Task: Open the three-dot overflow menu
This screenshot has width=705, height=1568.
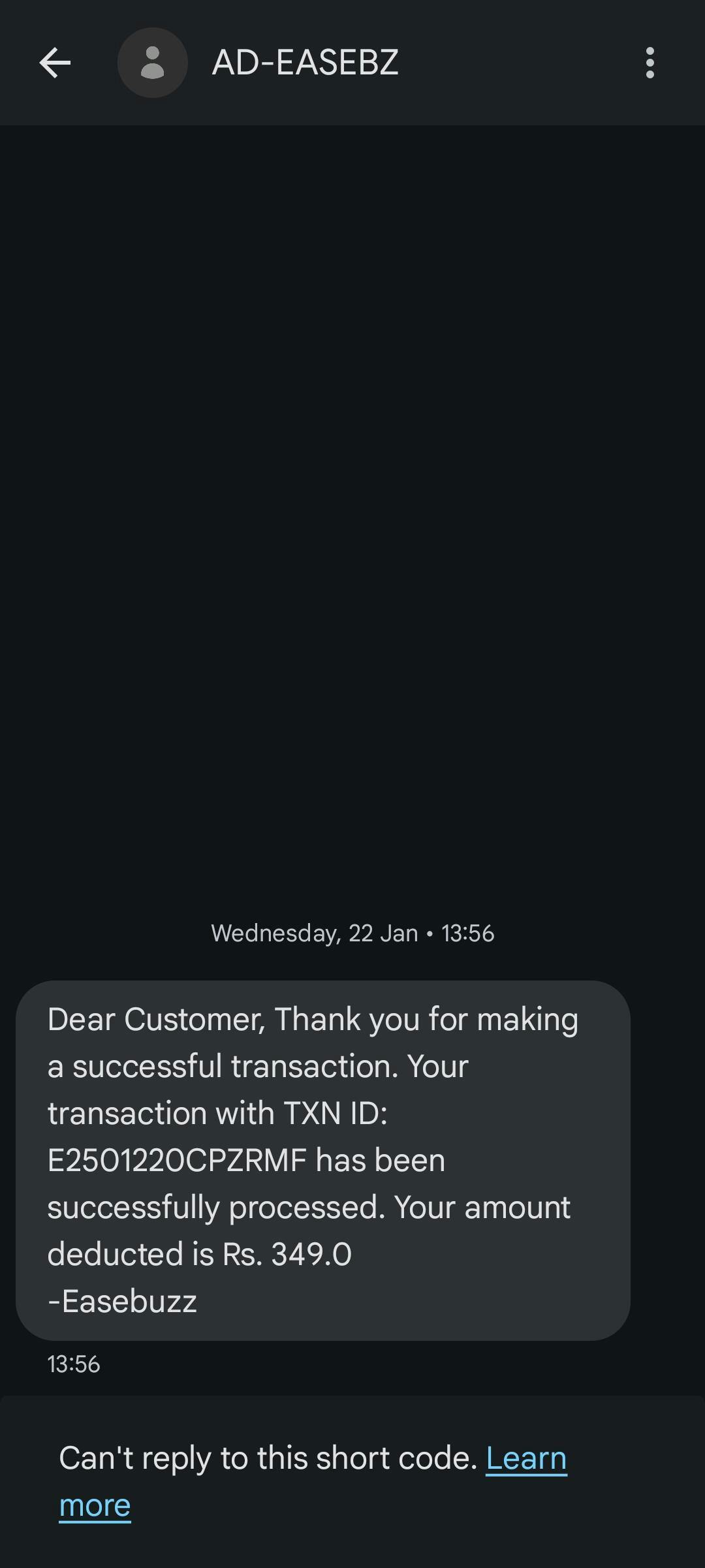Action: 649,63
